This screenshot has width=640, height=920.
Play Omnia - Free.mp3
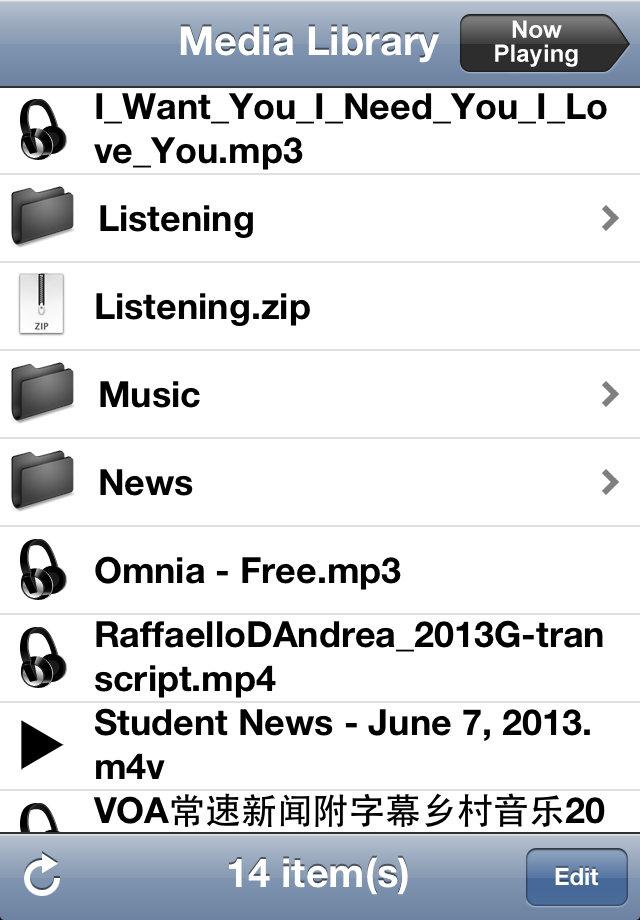pos(320,571)
